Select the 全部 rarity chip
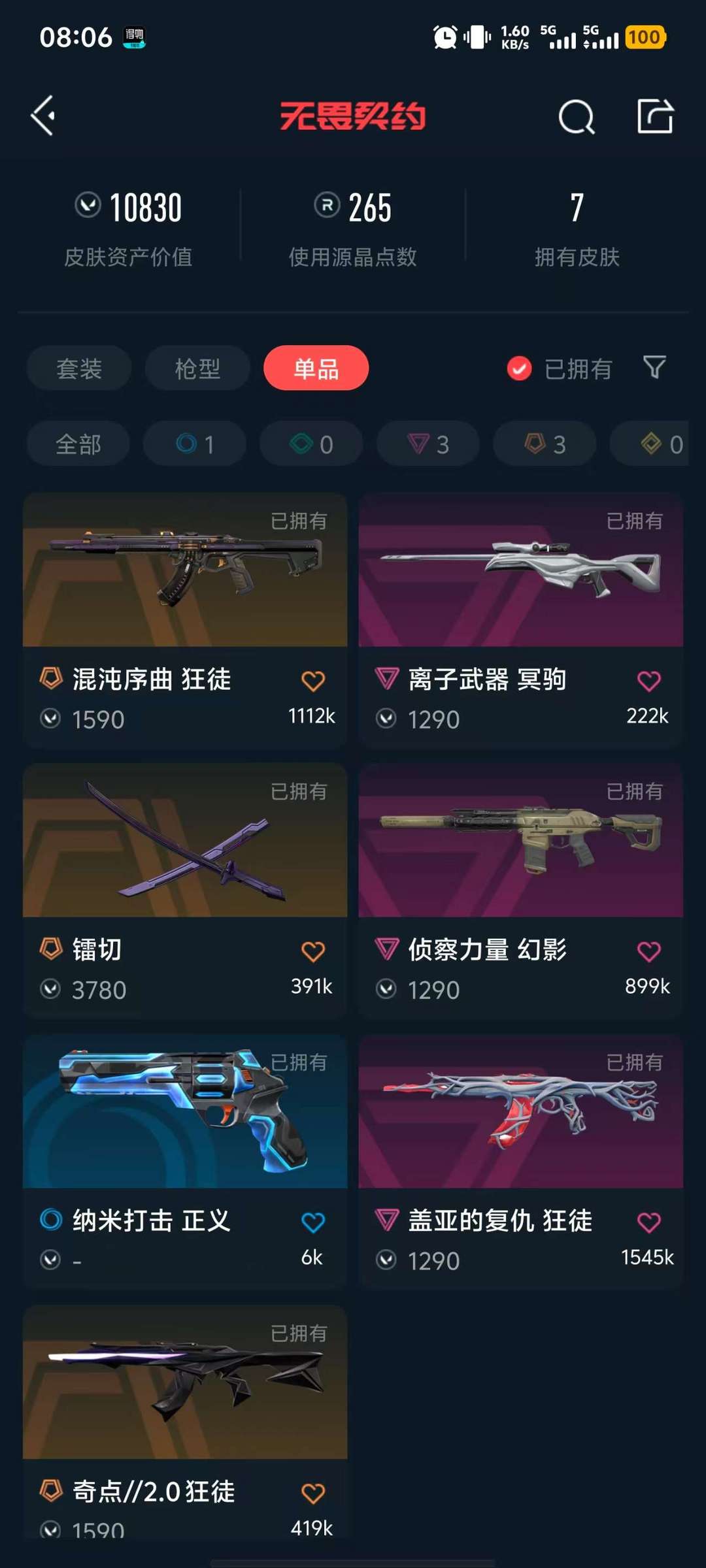This screenshot has width=706, height=1568. tap(78, 444)
